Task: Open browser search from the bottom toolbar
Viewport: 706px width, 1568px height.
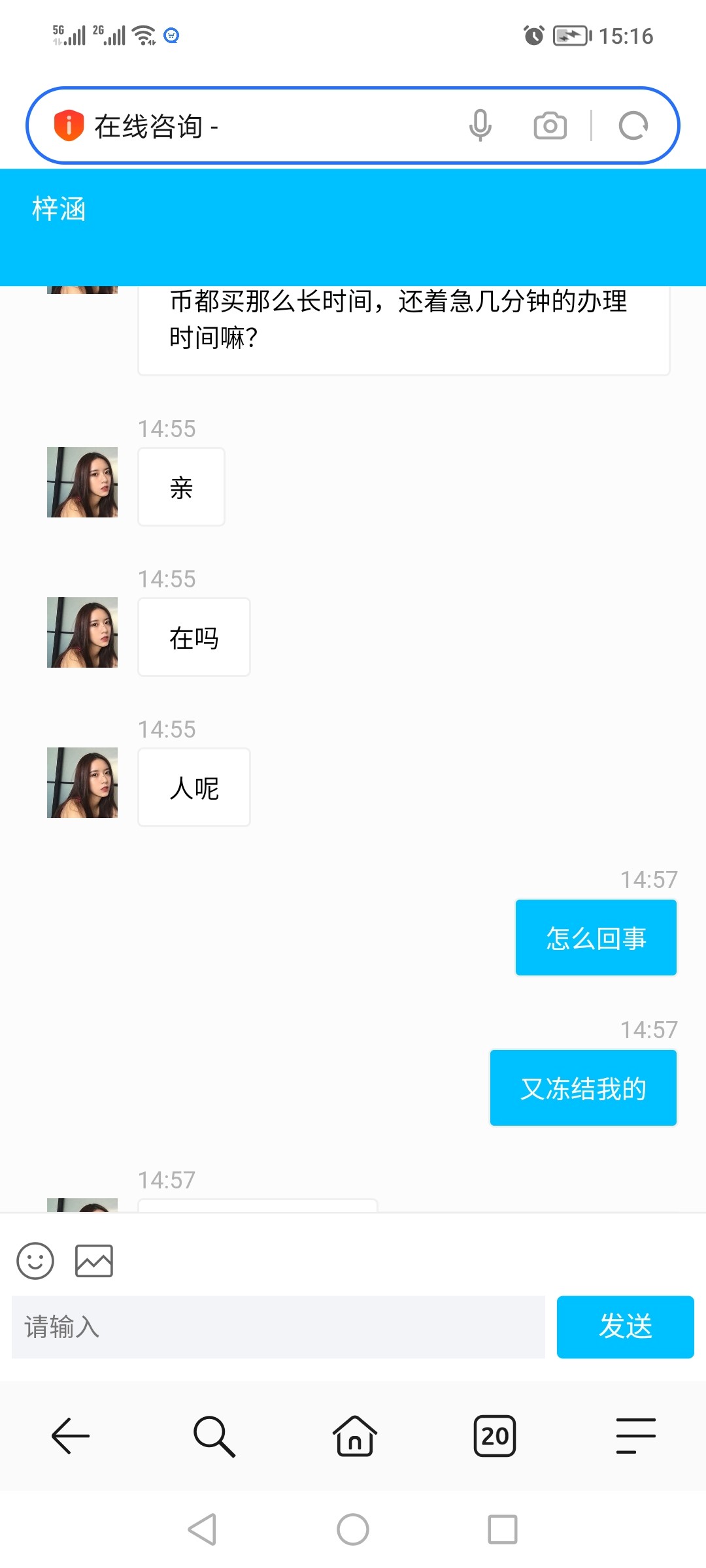Action: 214,1436
